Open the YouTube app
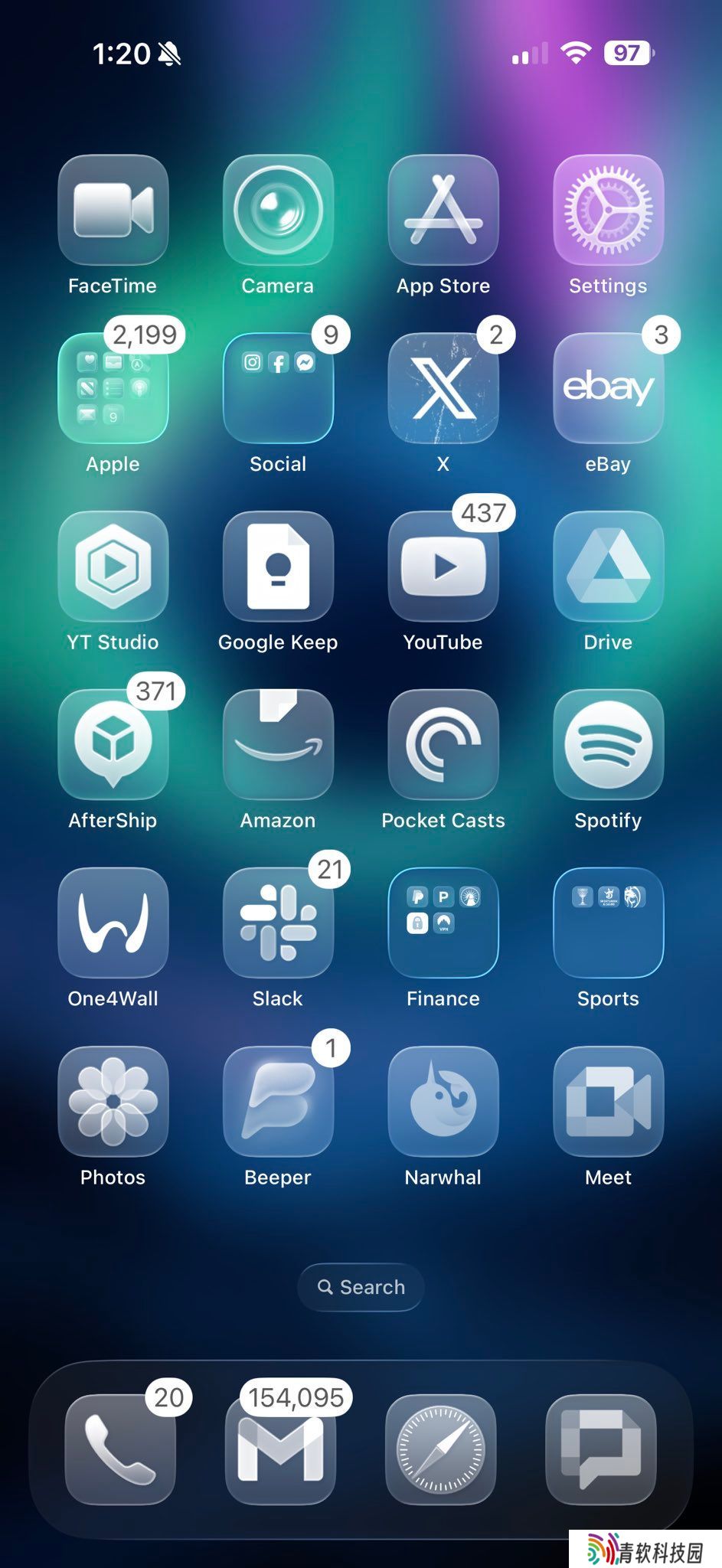 443,567
